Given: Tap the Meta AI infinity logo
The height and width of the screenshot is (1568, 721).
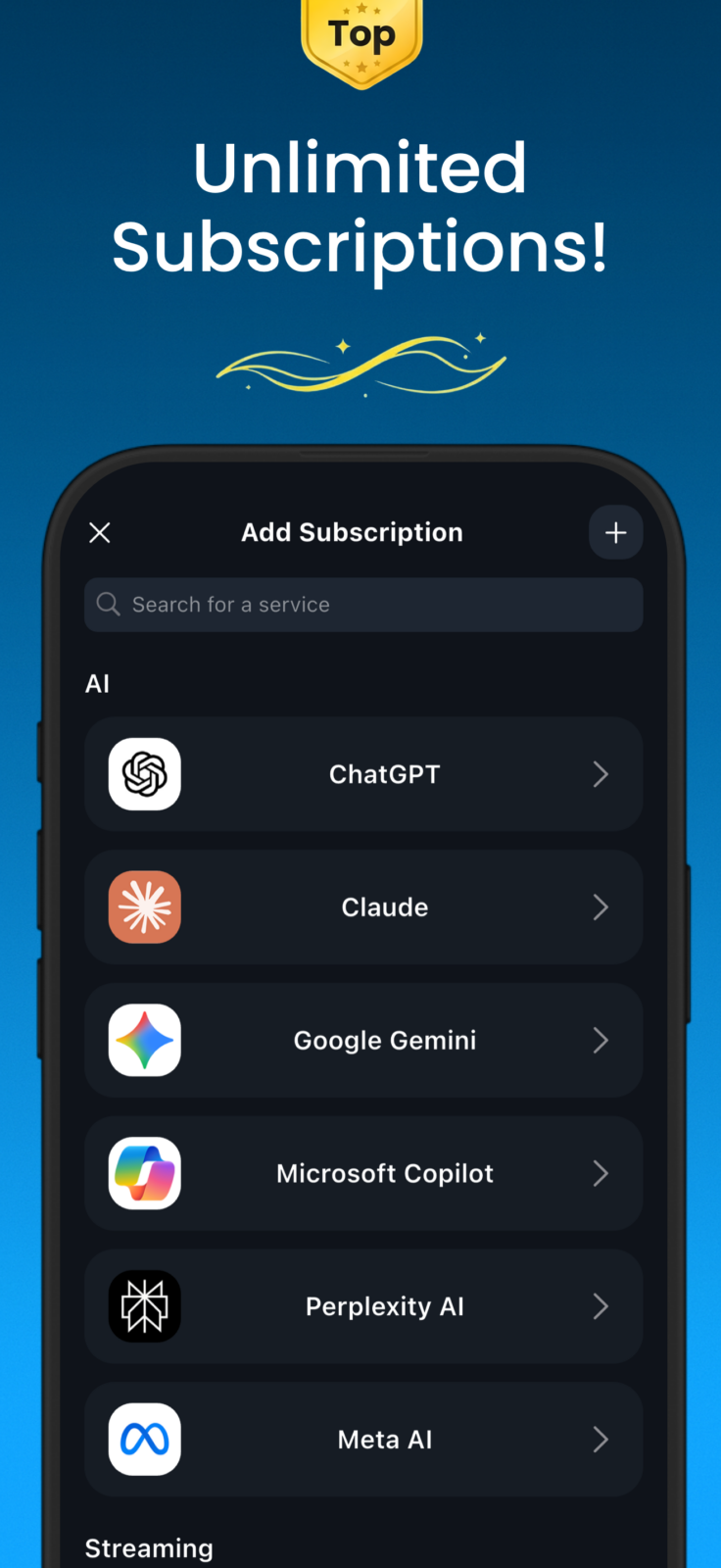Looking at the screenshot, I should tap(144, 1439).
